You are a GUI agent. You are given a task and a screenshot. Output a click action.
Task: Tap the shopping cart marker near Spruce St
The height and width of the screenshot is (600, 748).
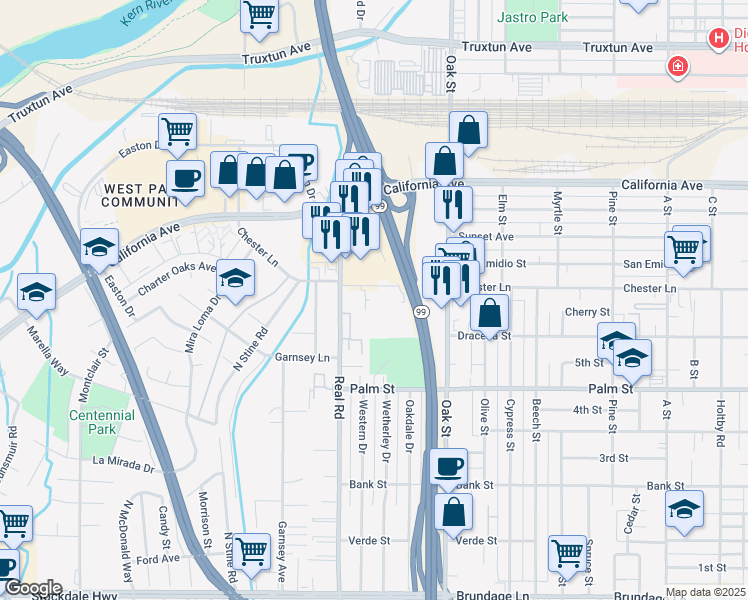(x=567, y=553)
